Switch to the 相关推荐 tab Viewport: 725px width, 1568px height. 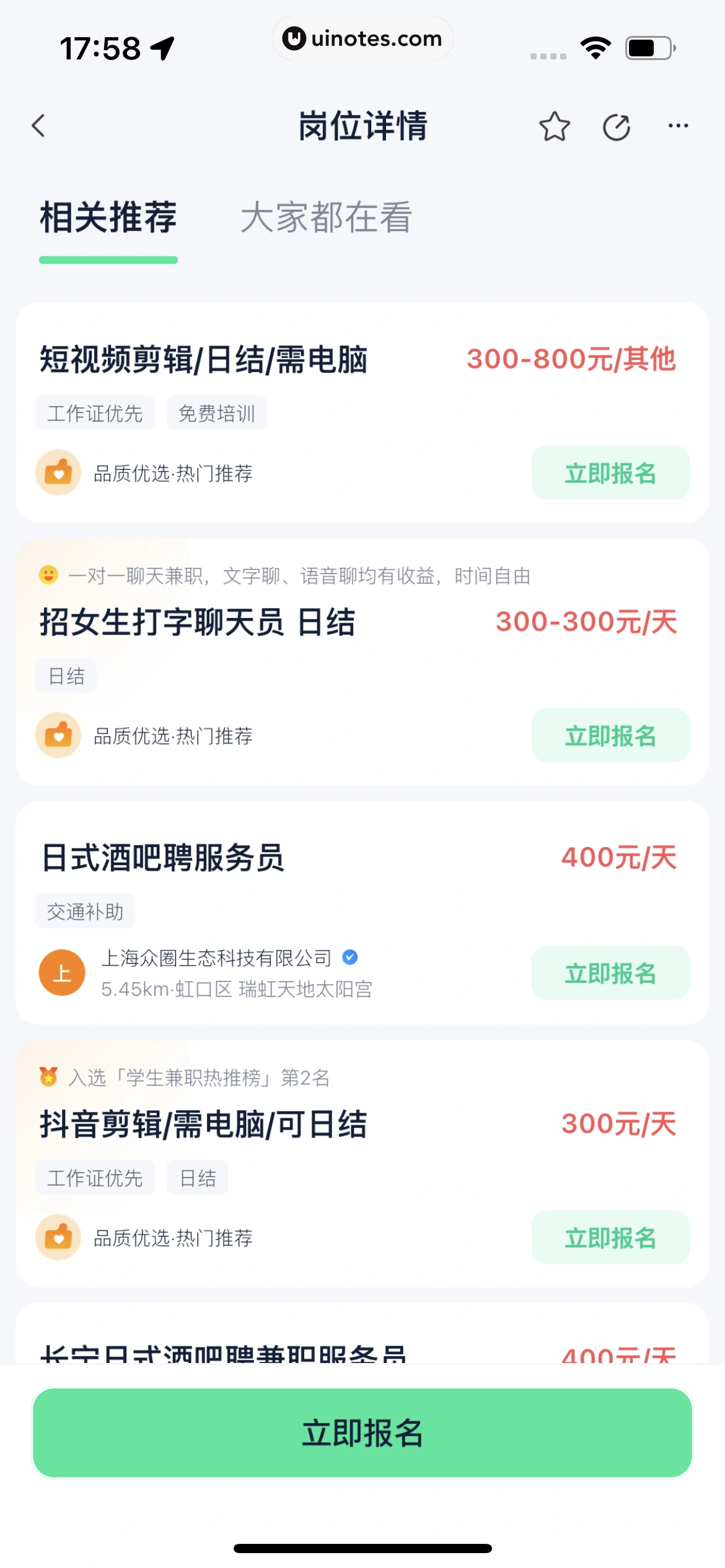[108, 218]
